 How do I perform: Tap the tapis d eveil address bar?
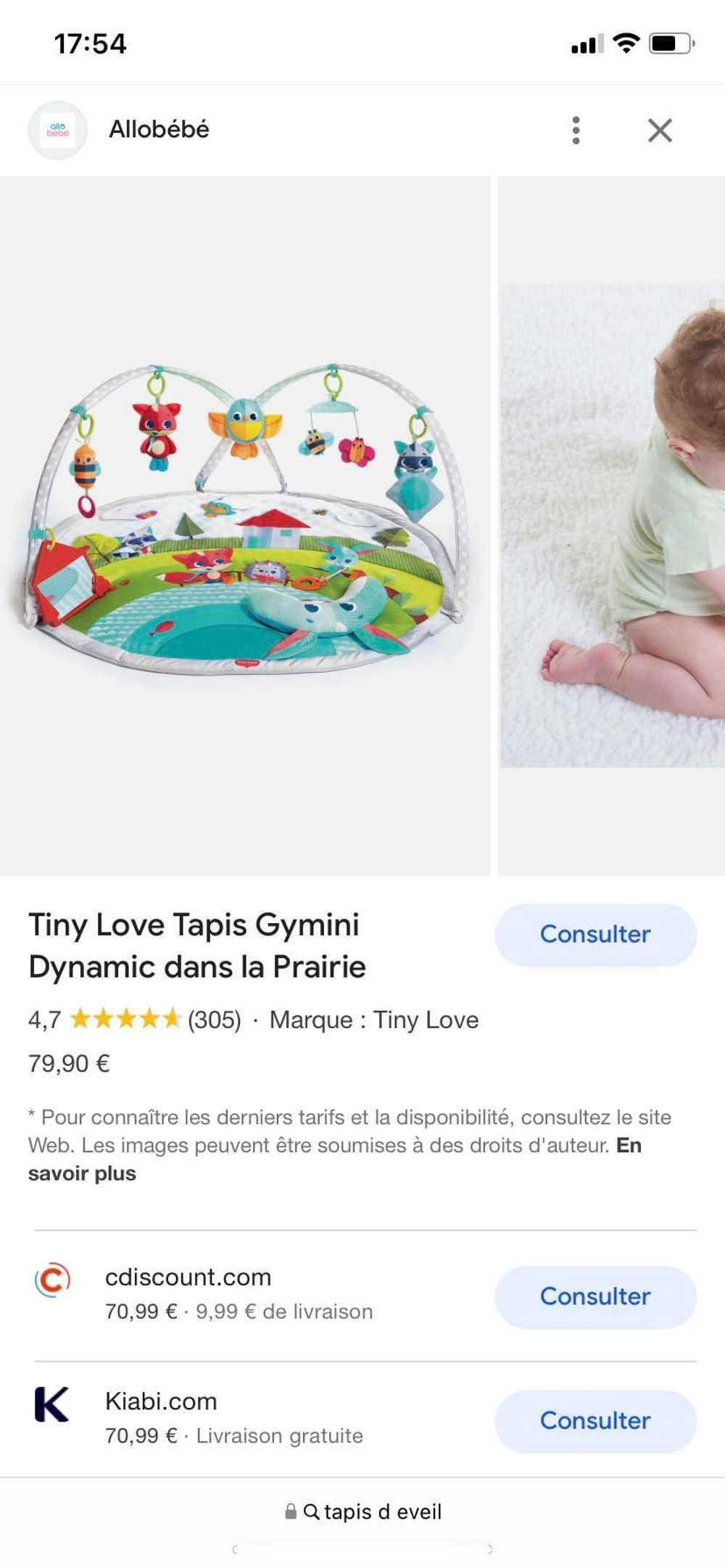click(362, 1511)
